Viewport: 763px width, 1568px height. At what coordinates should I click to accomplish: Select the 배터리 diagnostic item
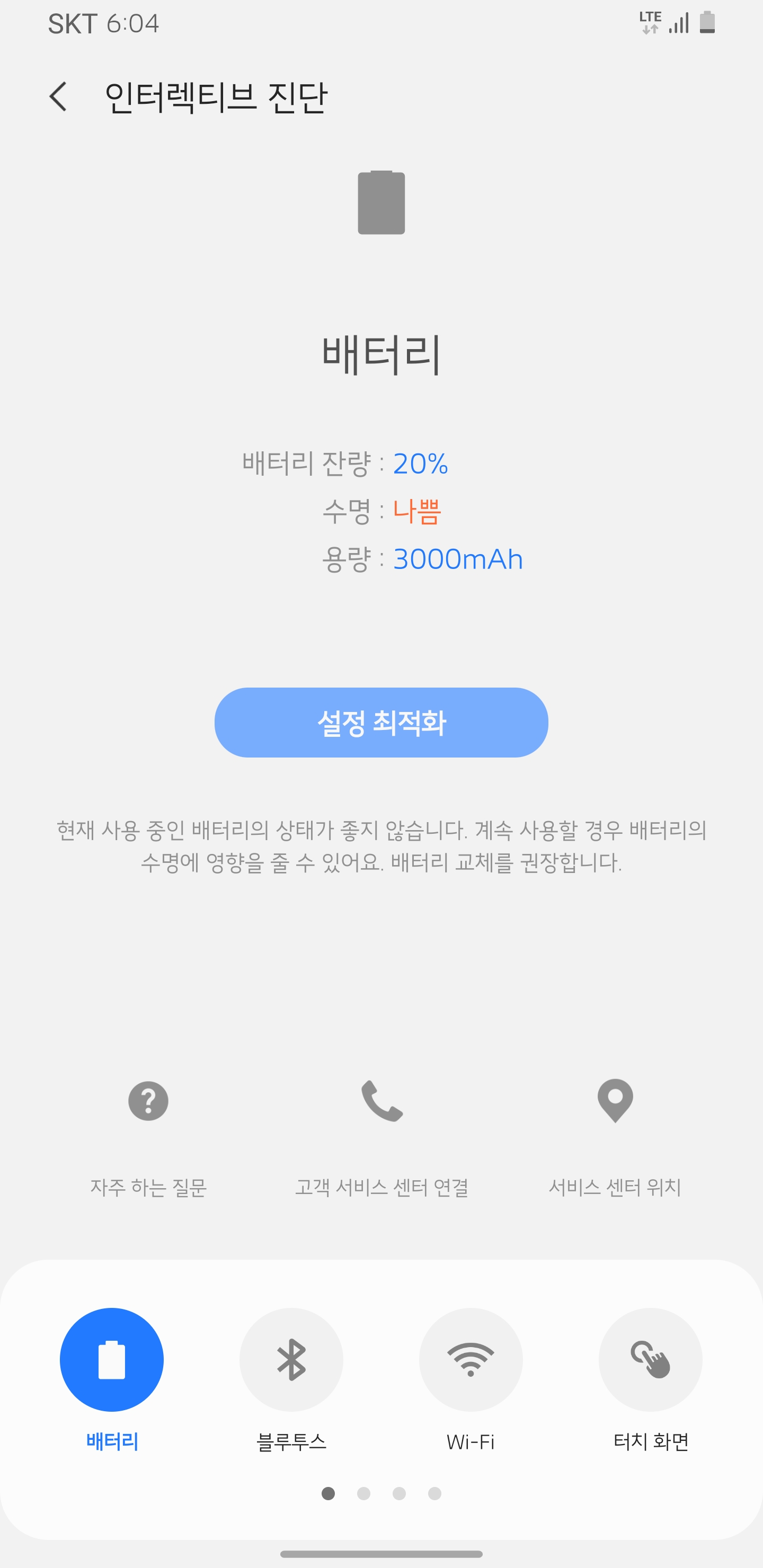[x=112, y=1359]
